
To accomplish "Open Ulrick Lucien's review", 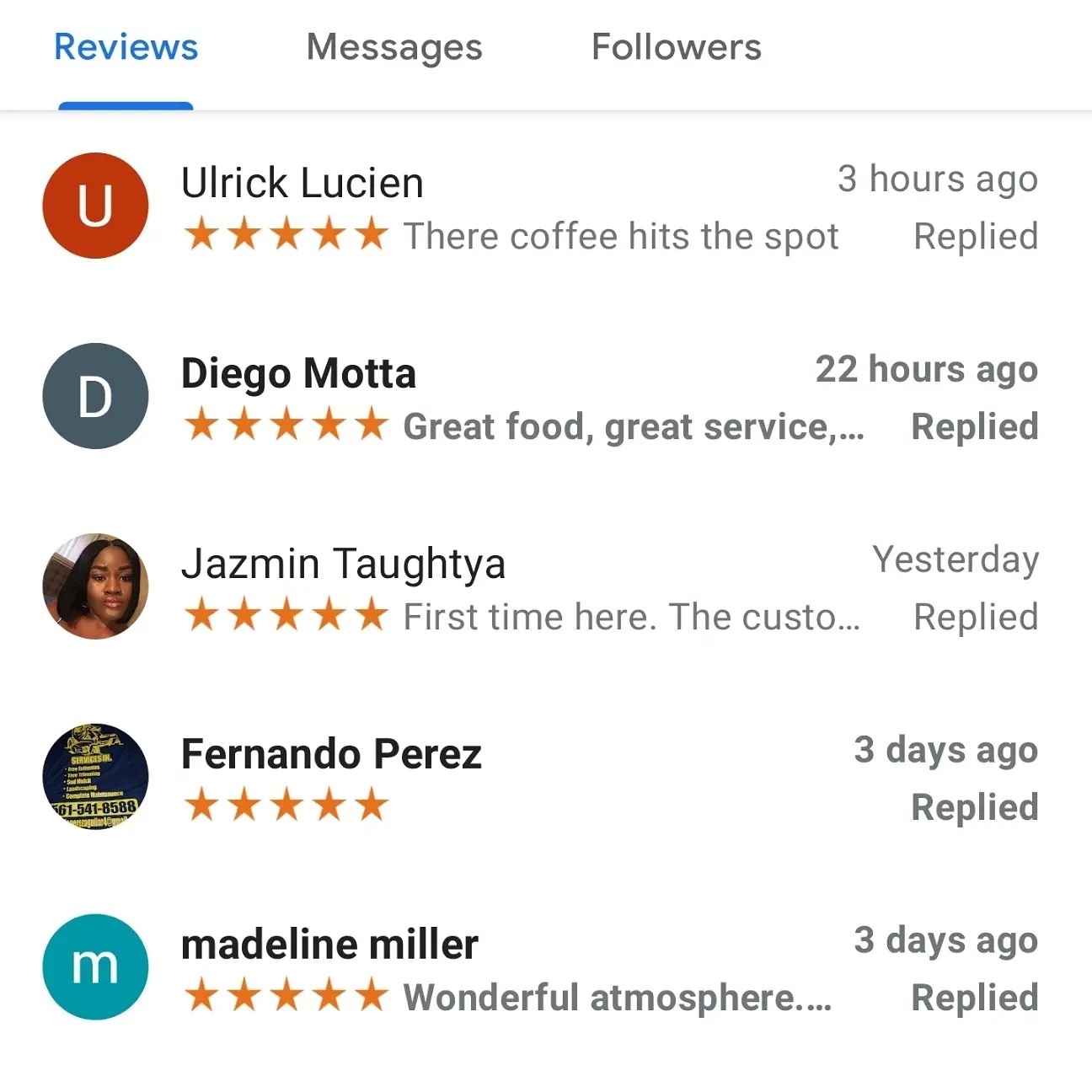I will tap(539, 207).
